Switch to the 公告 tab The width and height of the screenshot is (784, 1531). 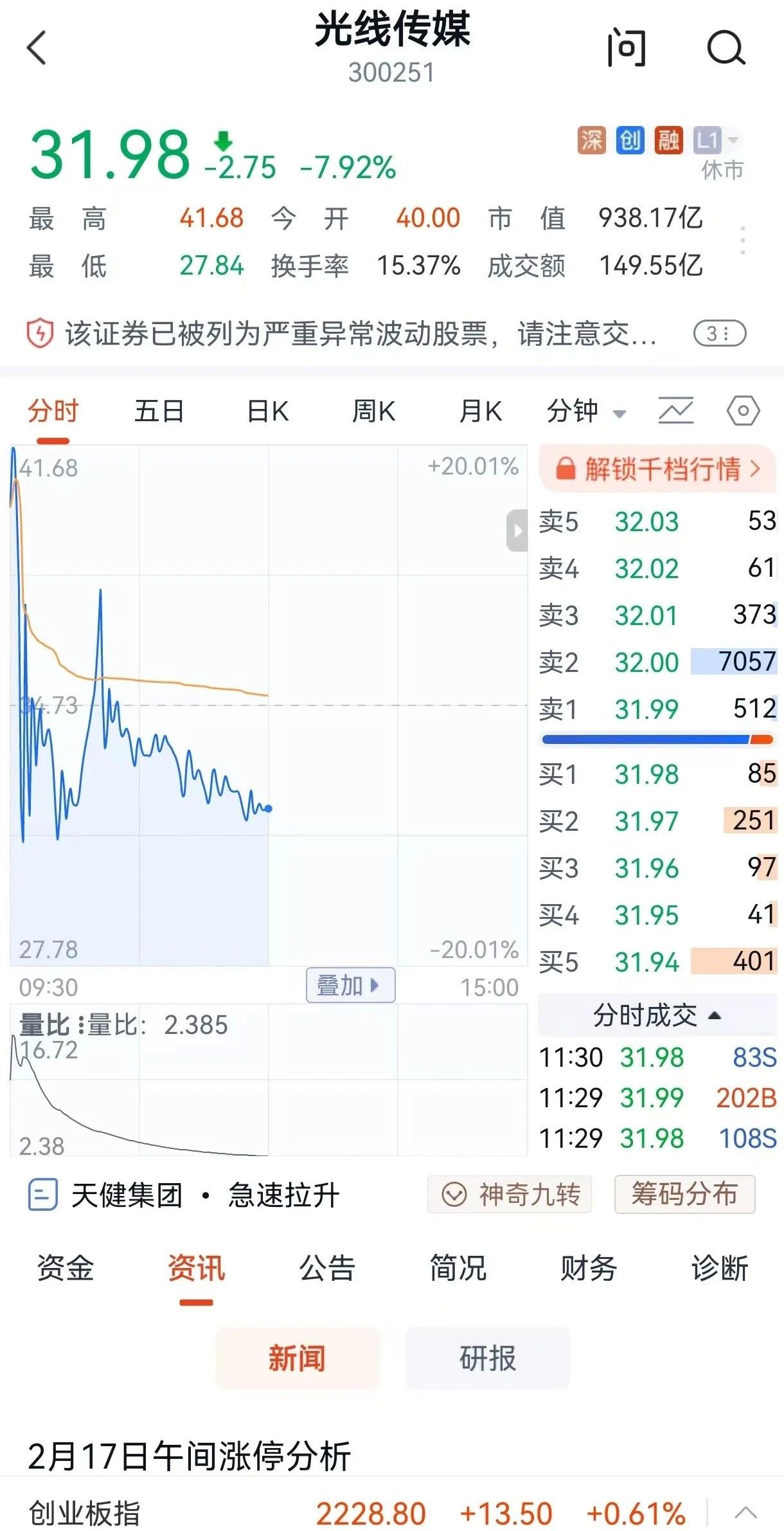(x=327, y=1269)
